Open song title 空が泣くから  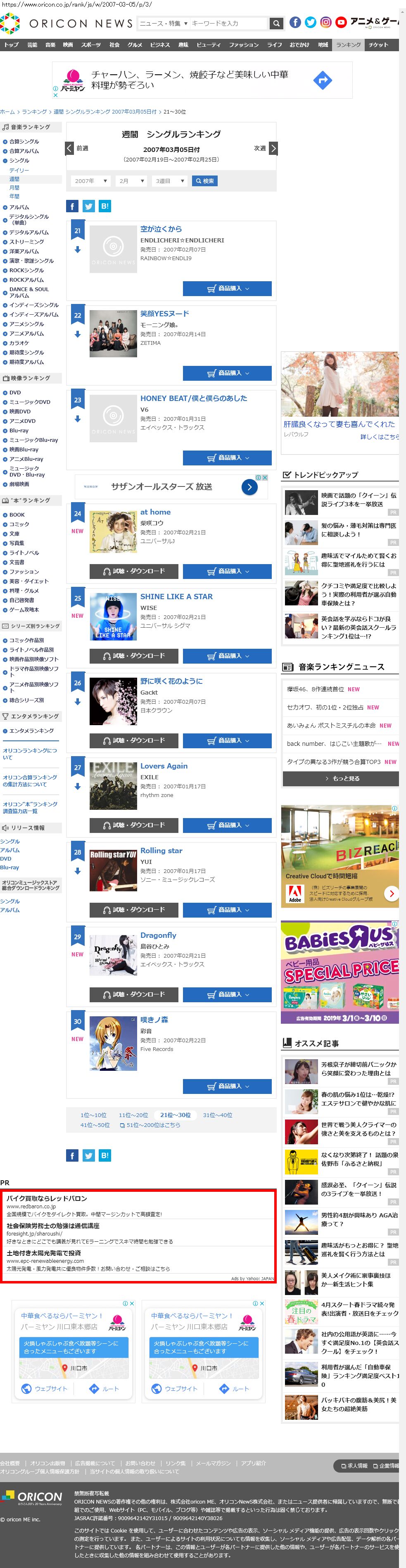click(x=161, y=229)
